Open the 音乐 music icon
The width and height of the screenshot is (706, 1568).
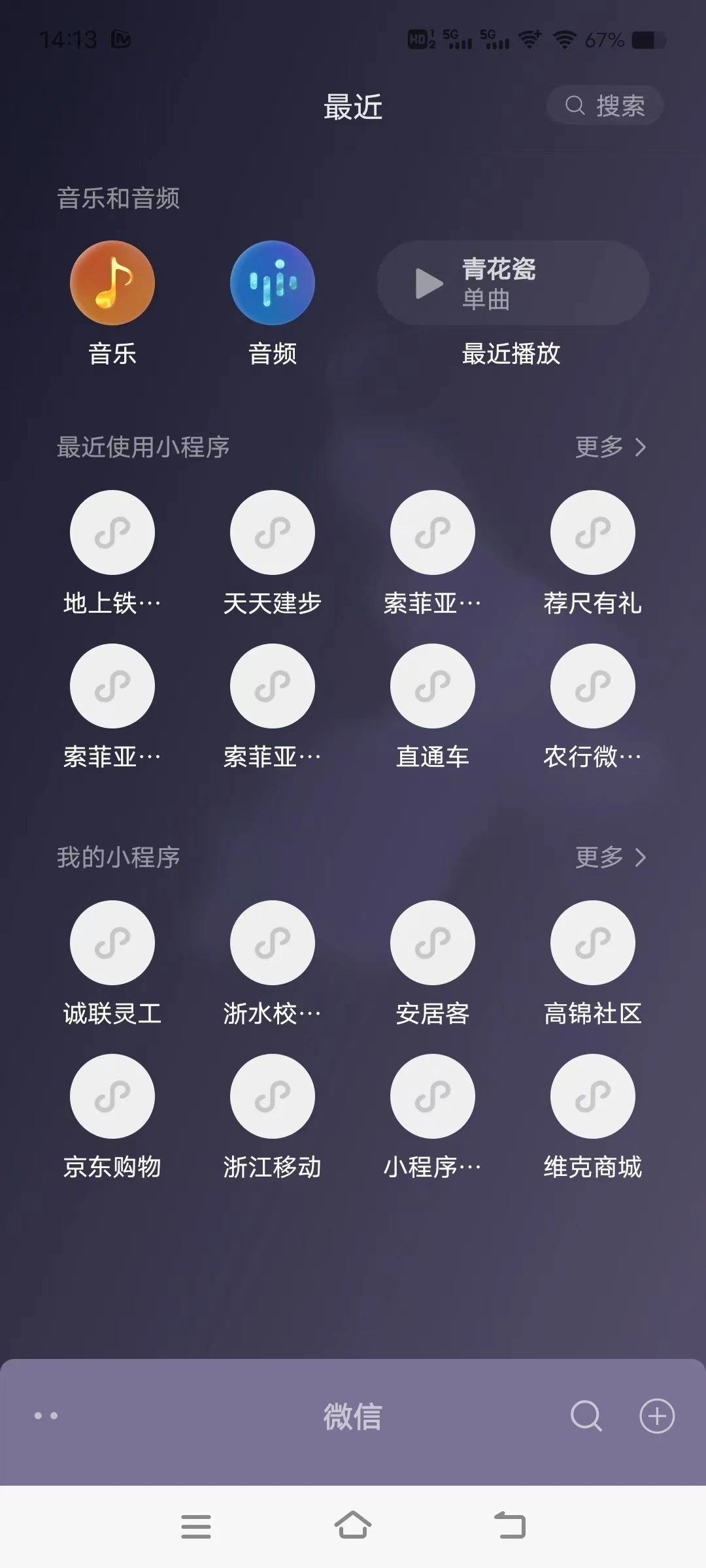pos(112,283)
